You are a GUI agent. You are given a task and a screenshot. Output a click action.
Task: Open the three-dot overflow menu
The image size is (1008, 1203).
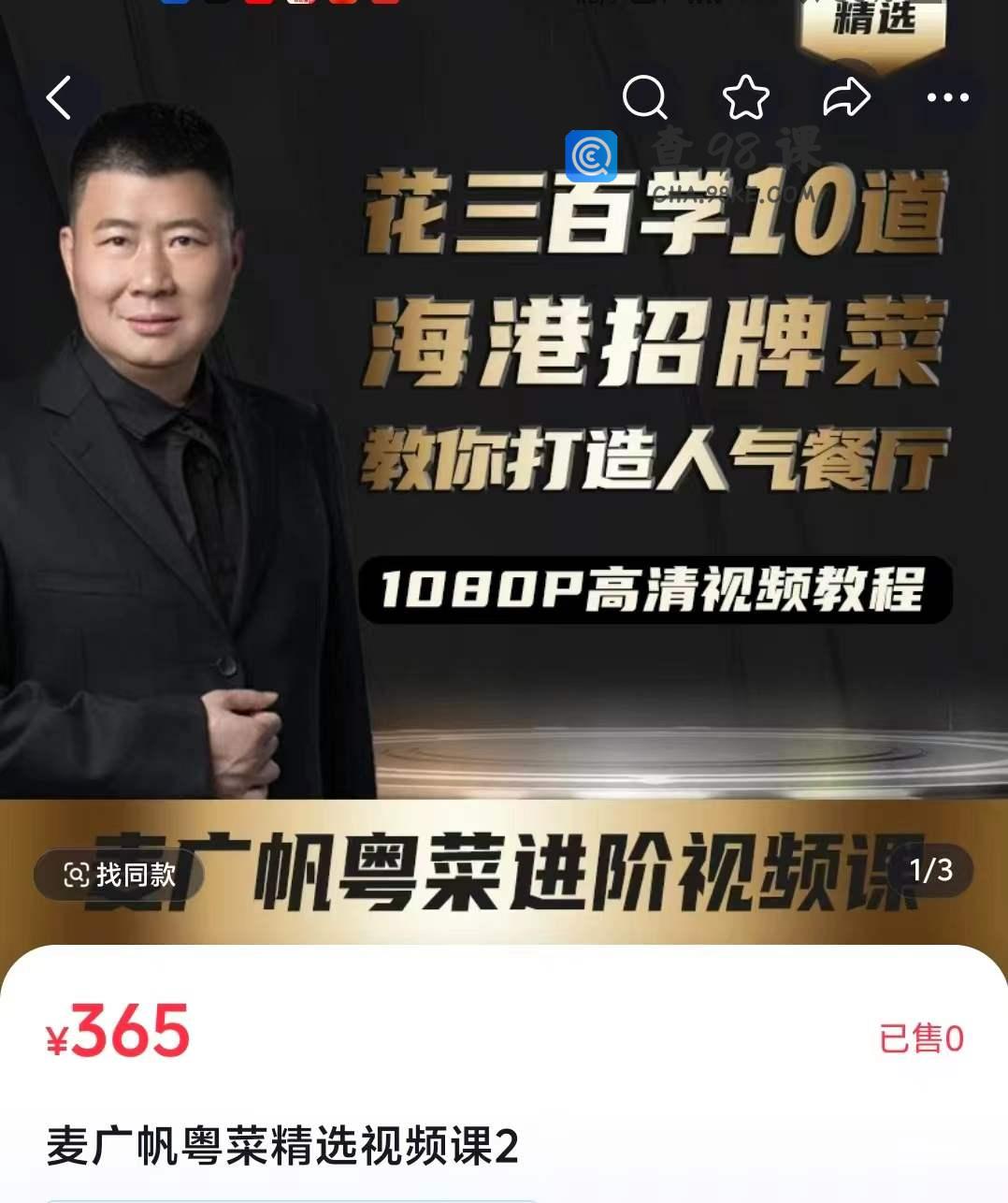947,97
